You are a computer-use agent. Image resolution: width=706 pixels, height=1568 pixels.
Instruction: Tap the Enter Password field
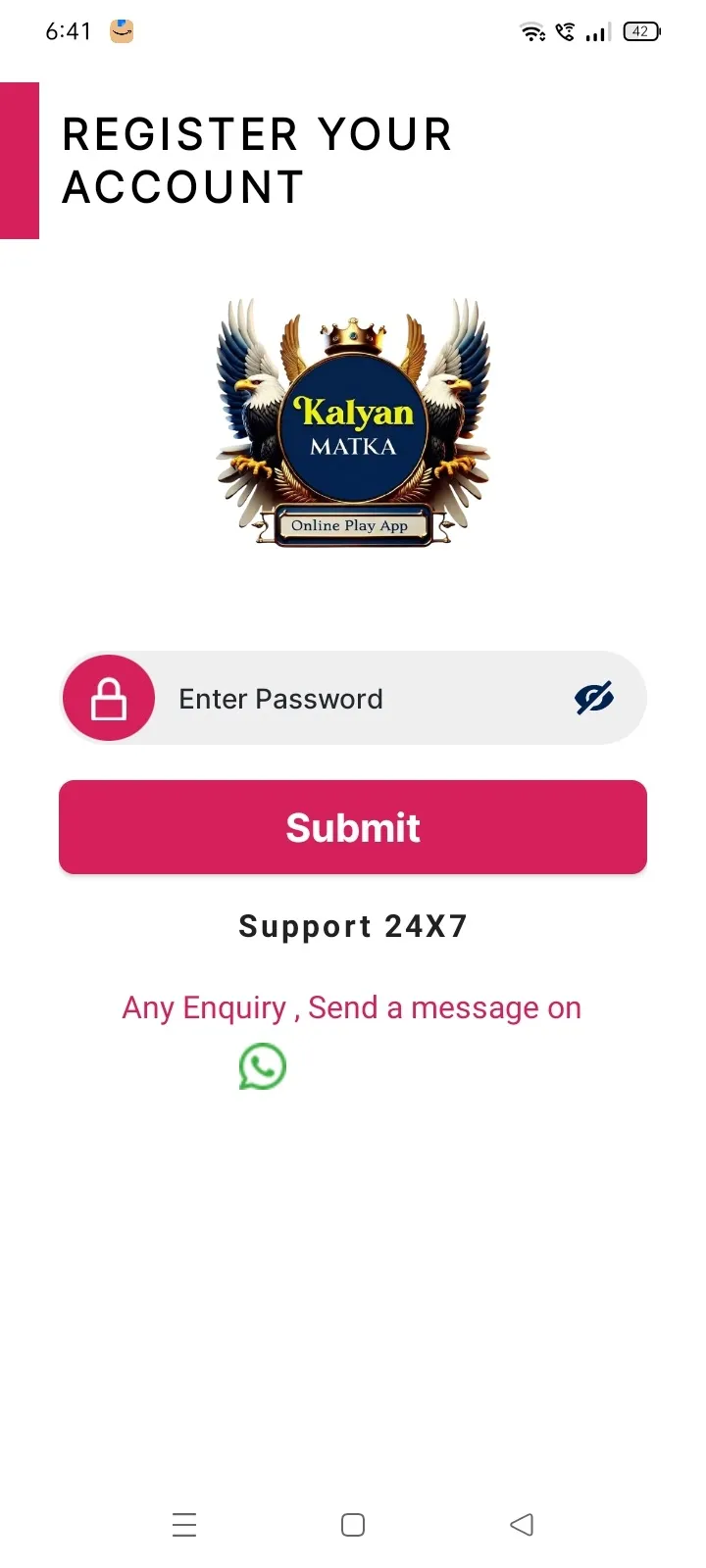click(x=363, y=699)
